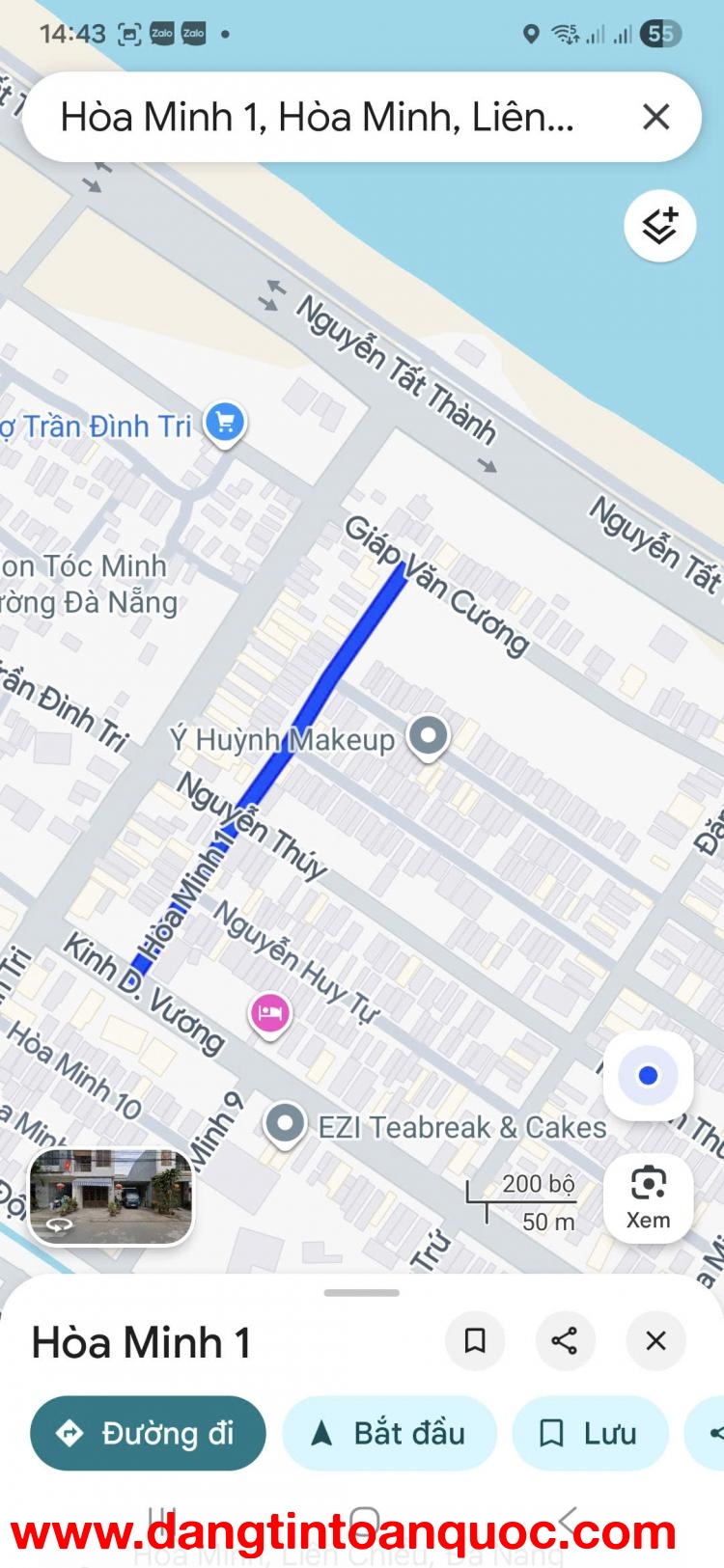Select the pink lodging marker near Kinh D. Vương
Viewport: 724px width, 1568px height.
tap(269, 1010)
